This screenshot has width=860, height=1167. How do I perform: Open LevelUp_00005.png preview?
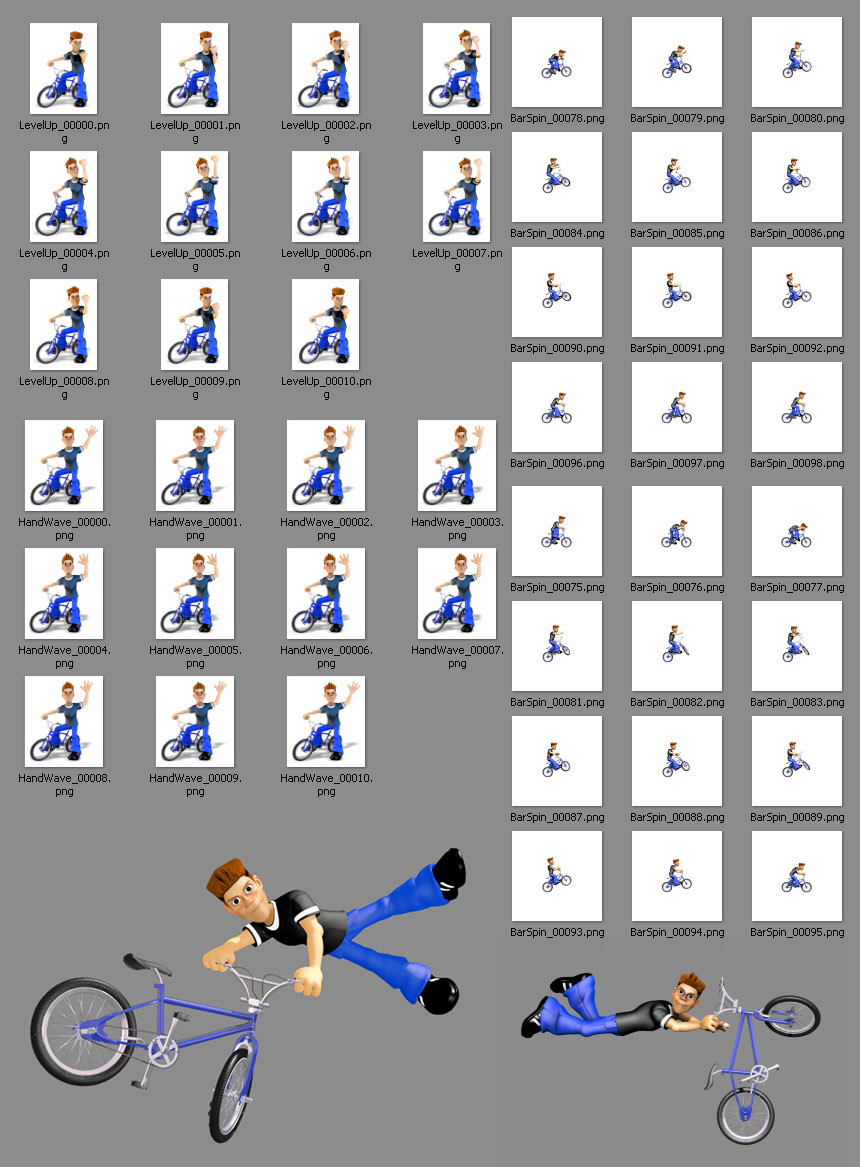point(195,196)
